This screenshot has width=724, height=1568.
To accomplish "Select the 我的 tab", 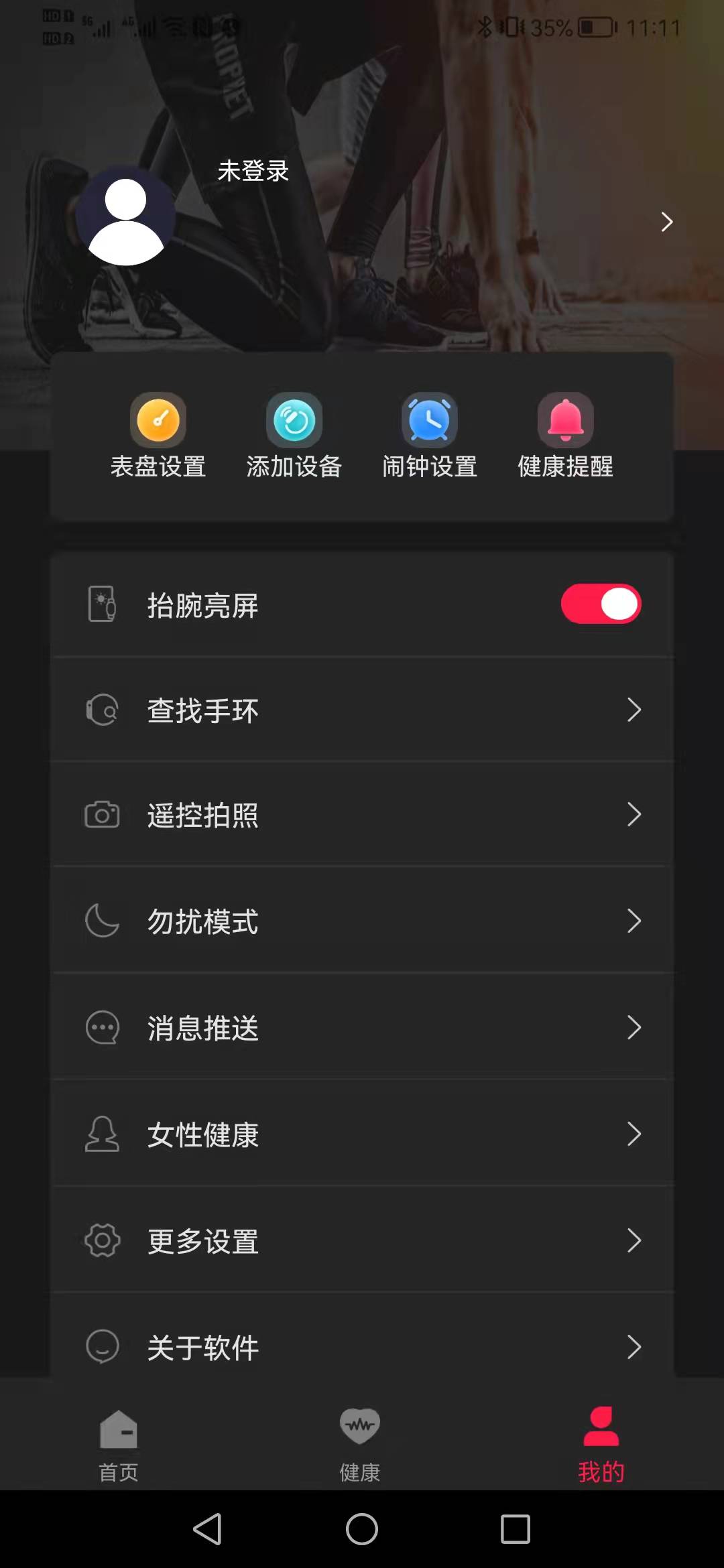I will pos(601,1445).
